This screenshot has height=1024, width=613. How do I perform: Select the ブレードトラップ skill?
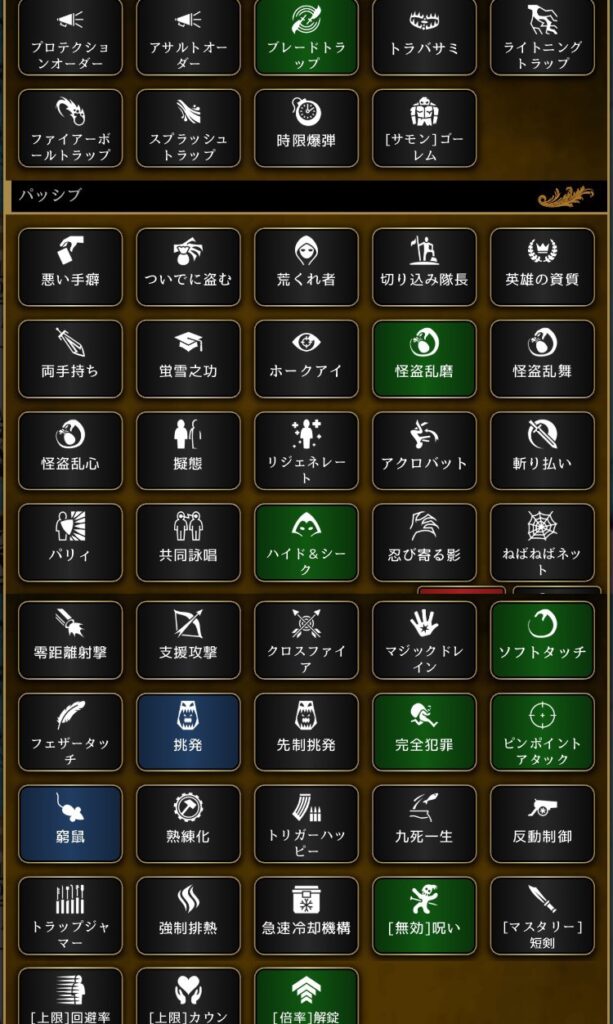306,37
